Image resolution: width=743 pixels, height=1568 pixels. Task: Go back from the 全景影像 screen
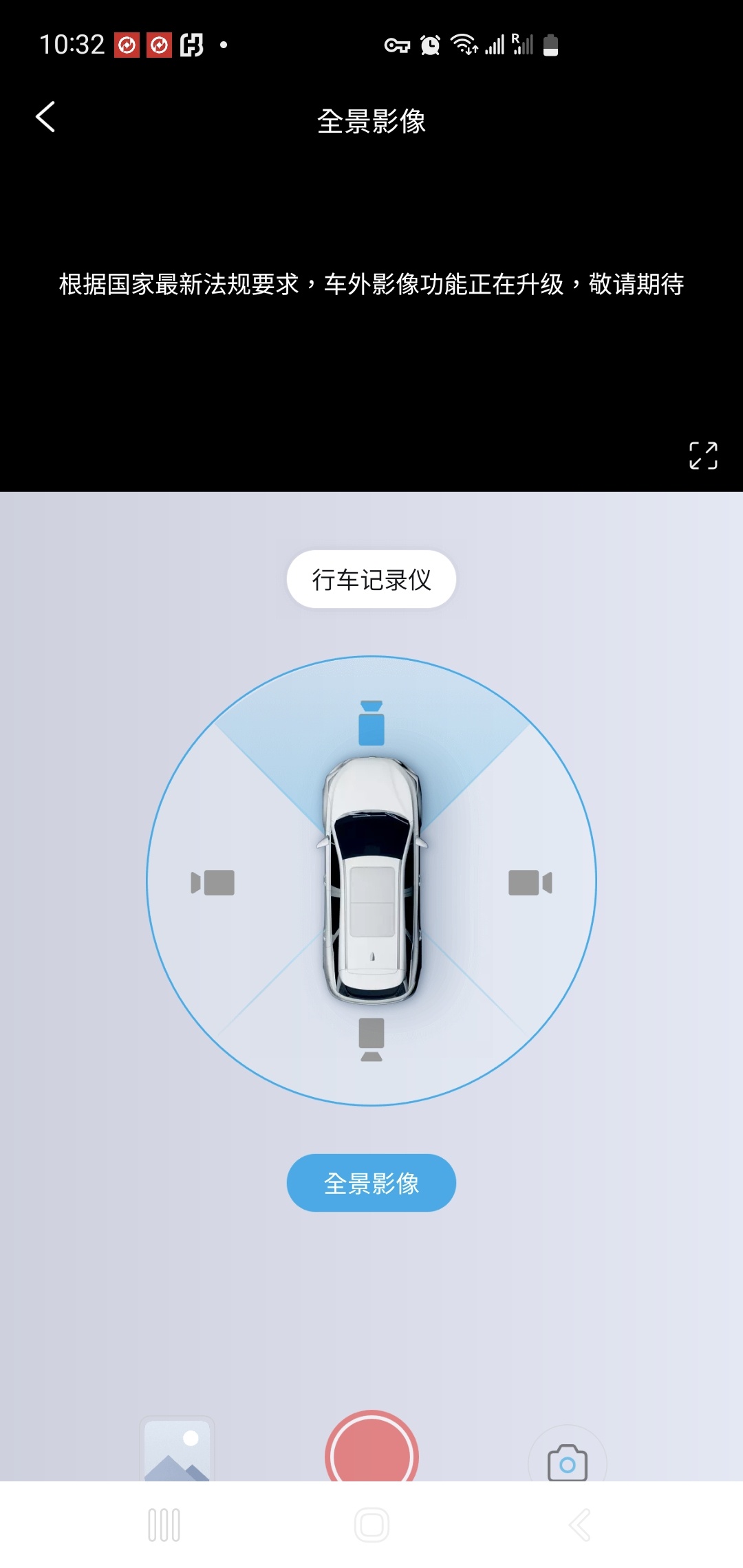[x=45, y=117]
